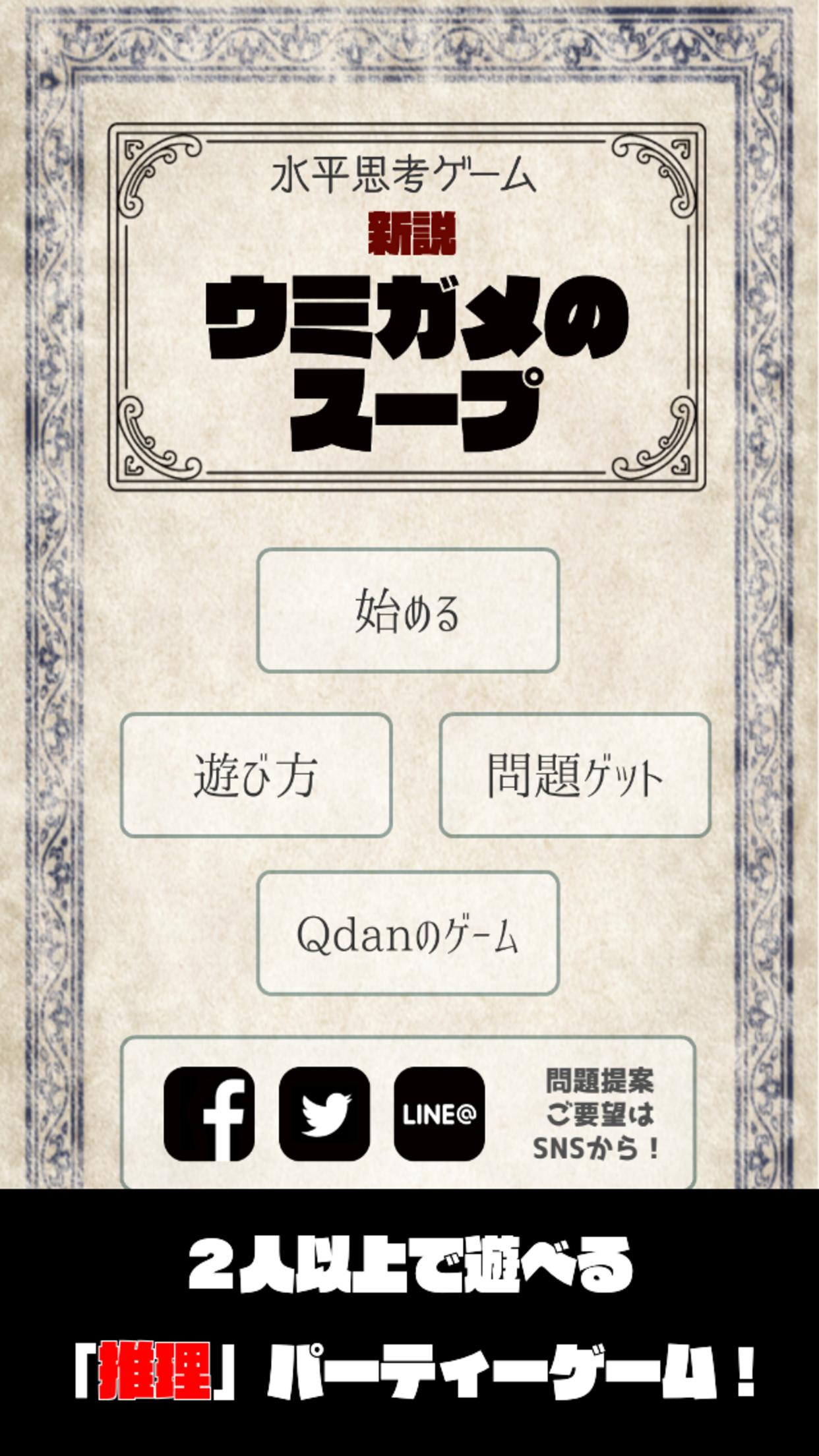Open Qdanのゲーム list
The image size is (819, 1456).
tap(408, 933)
